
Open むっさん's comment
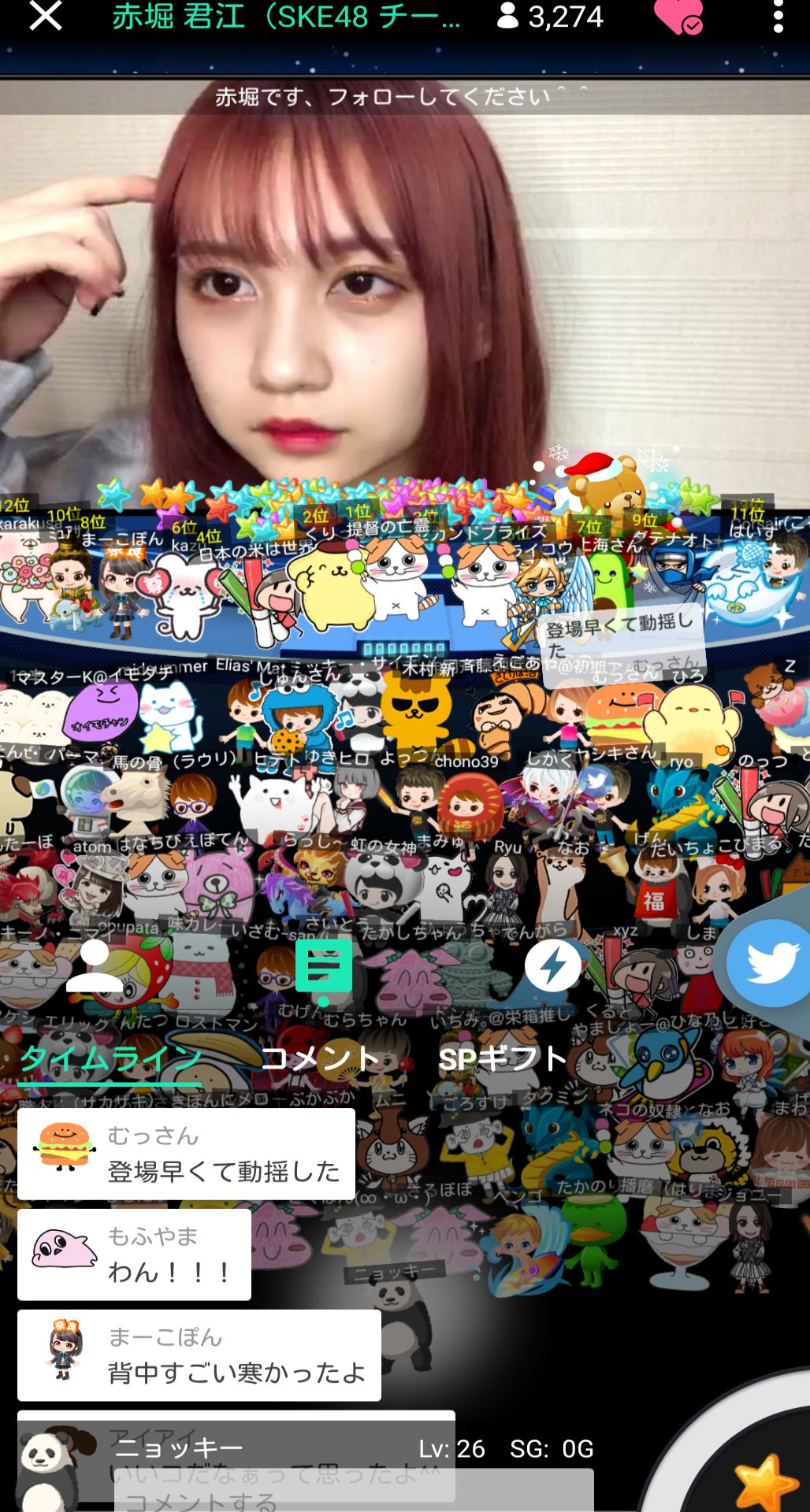(x=186, y=1154)
